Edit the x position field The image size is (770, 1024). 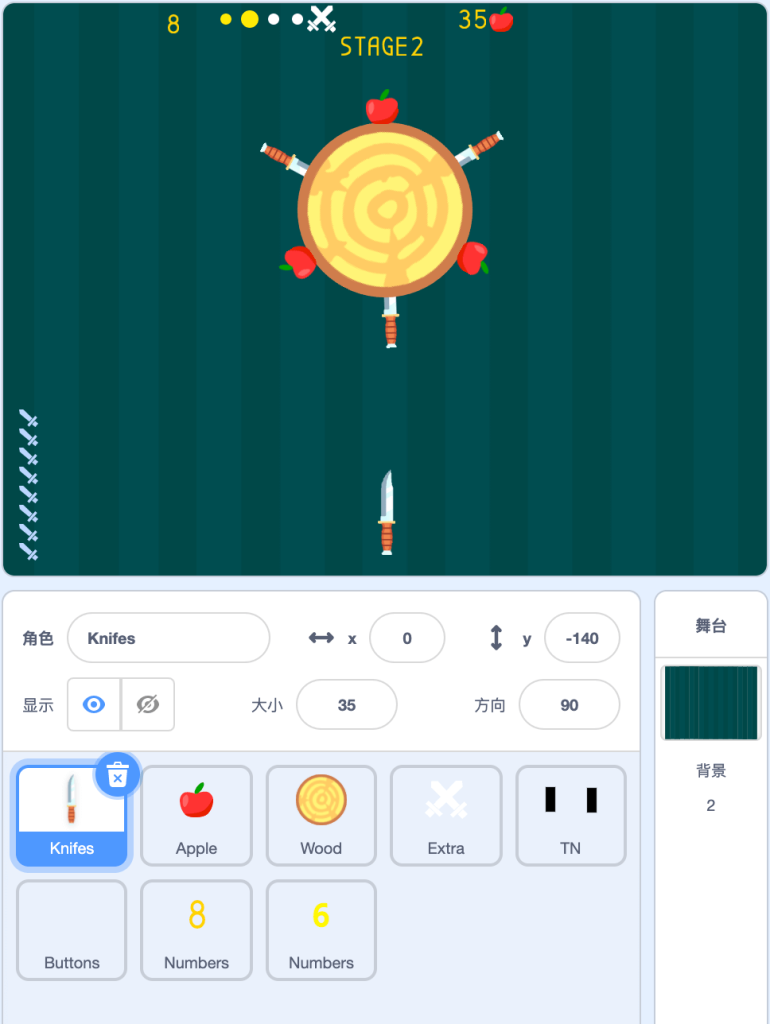tap(406, 638)
